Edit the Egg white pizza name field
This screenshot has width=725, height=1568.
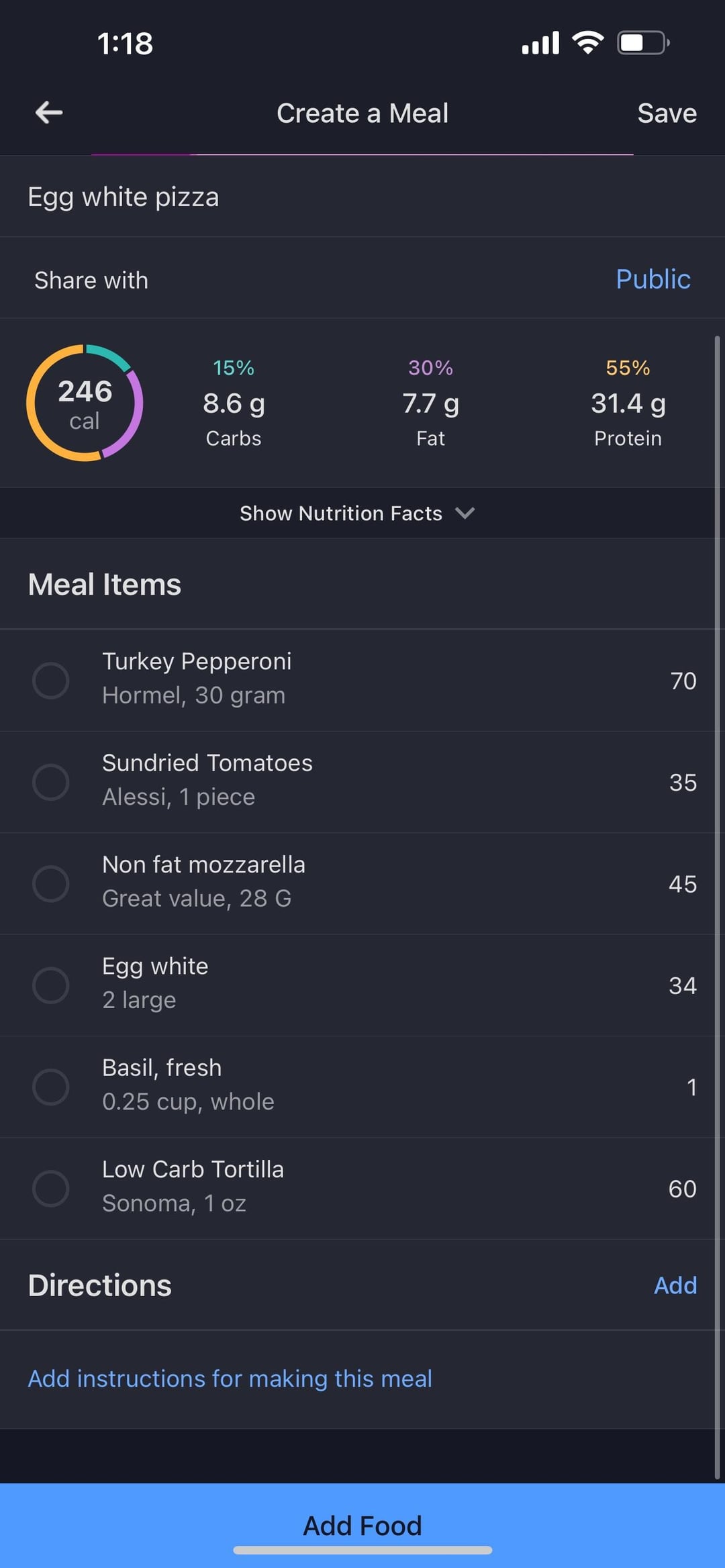click(x=362, y=197)
